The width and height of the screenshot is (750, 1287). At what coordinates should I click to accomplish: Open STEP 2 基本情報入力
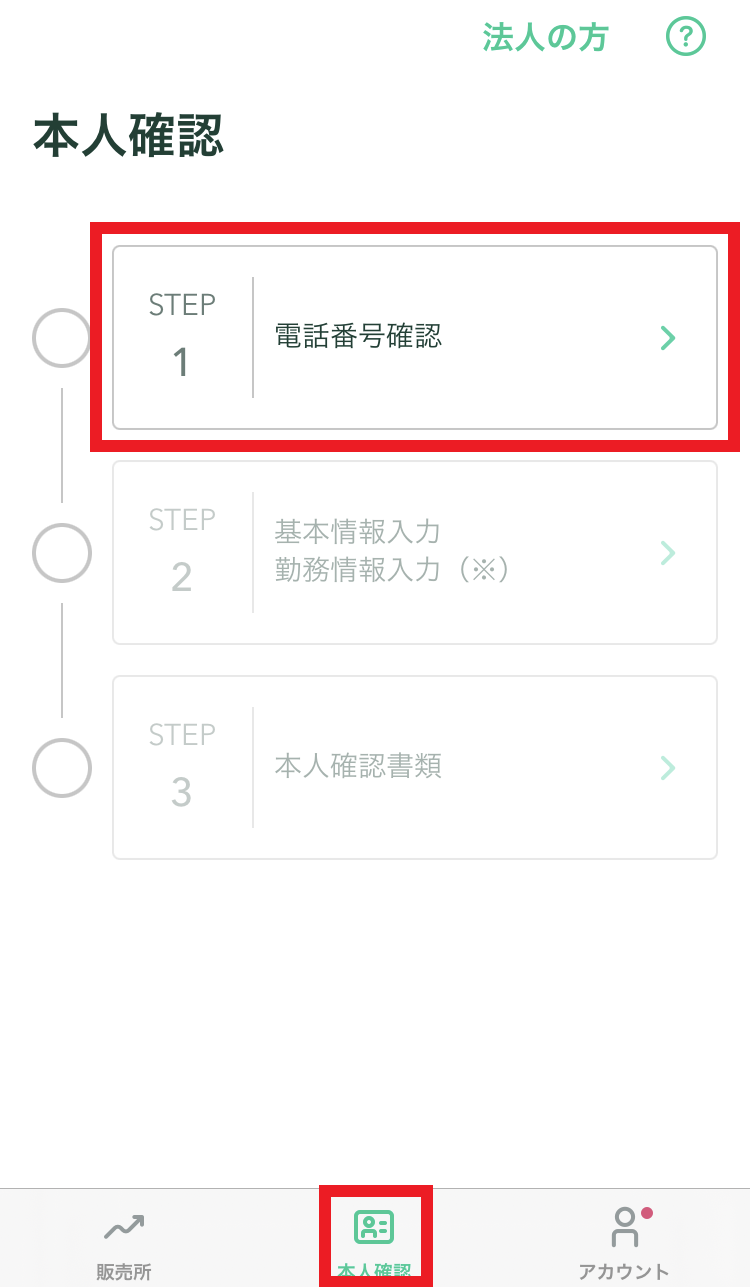pyautogui.click(x=415, y=552)
